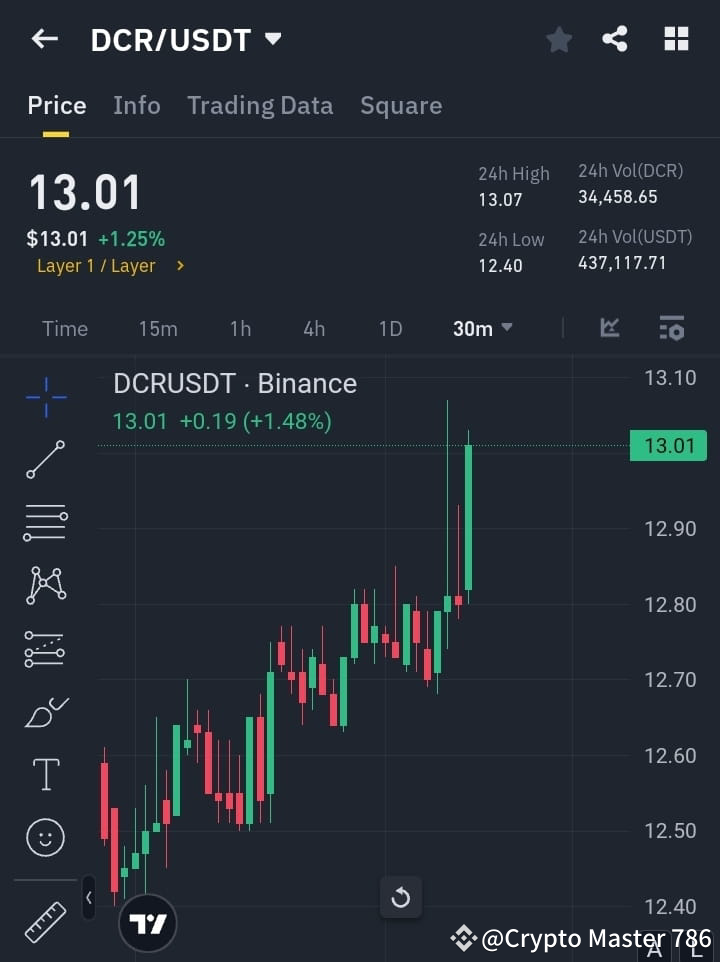Open the 30m timeframe dropdown
The height and width of the screenshot is (962, 720).
[x=482, y=328]
